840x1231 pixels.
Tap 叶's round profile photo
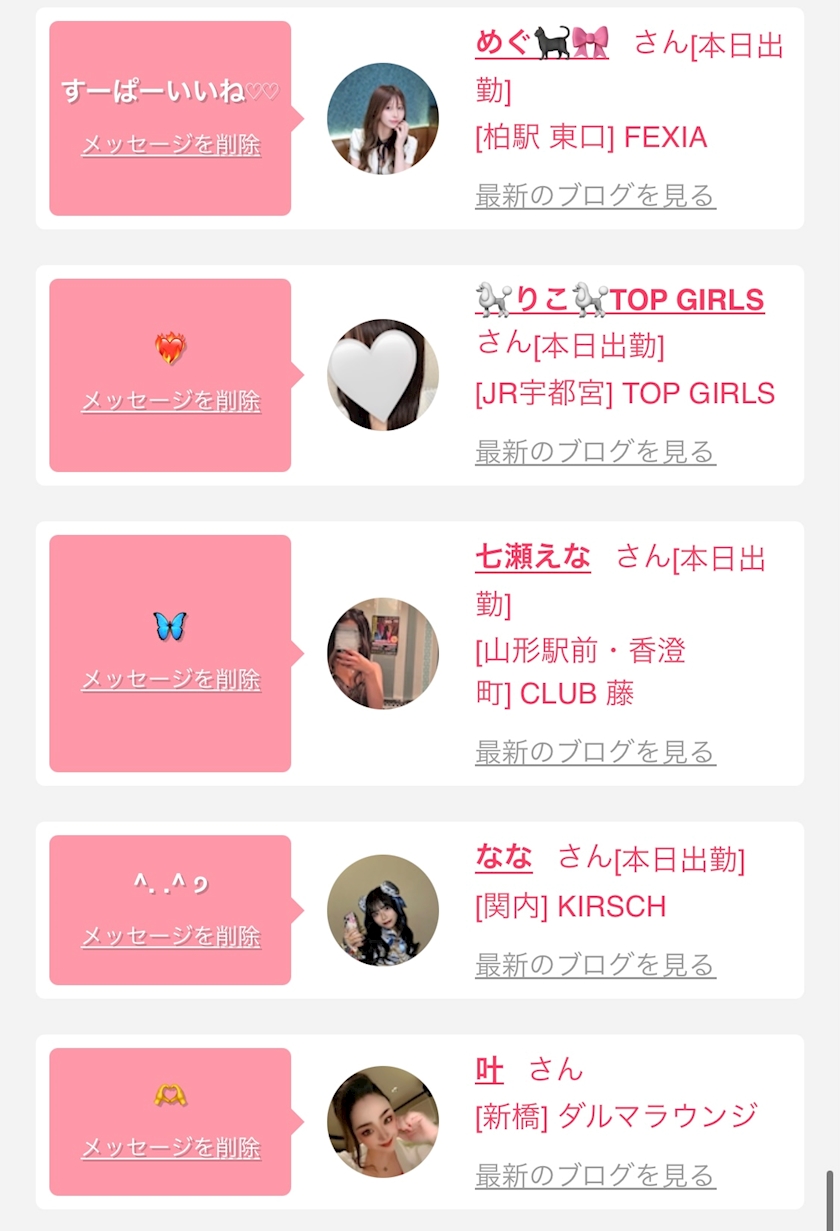point(383,1122)
